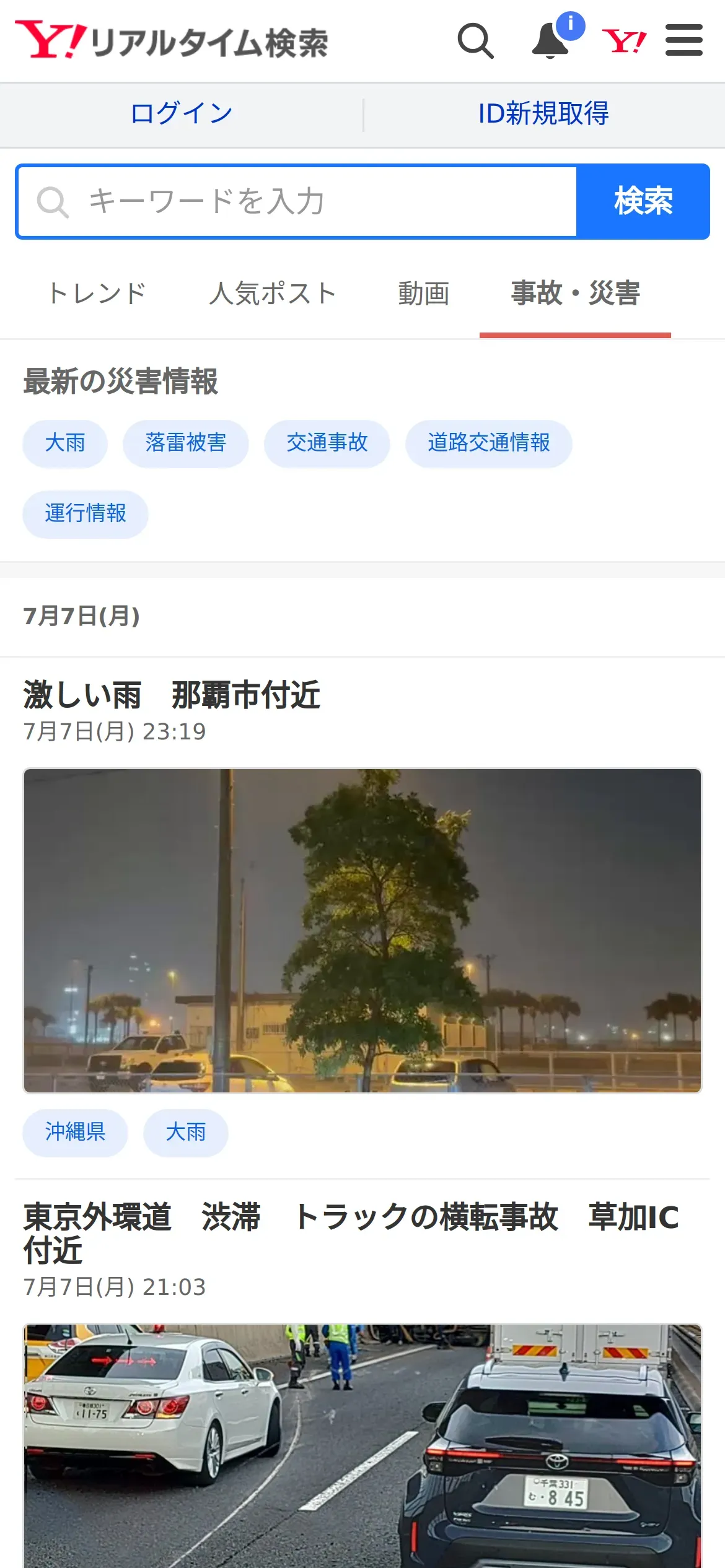
Task: Open ID新規取得 registration link
Action: tap(543, 114)
